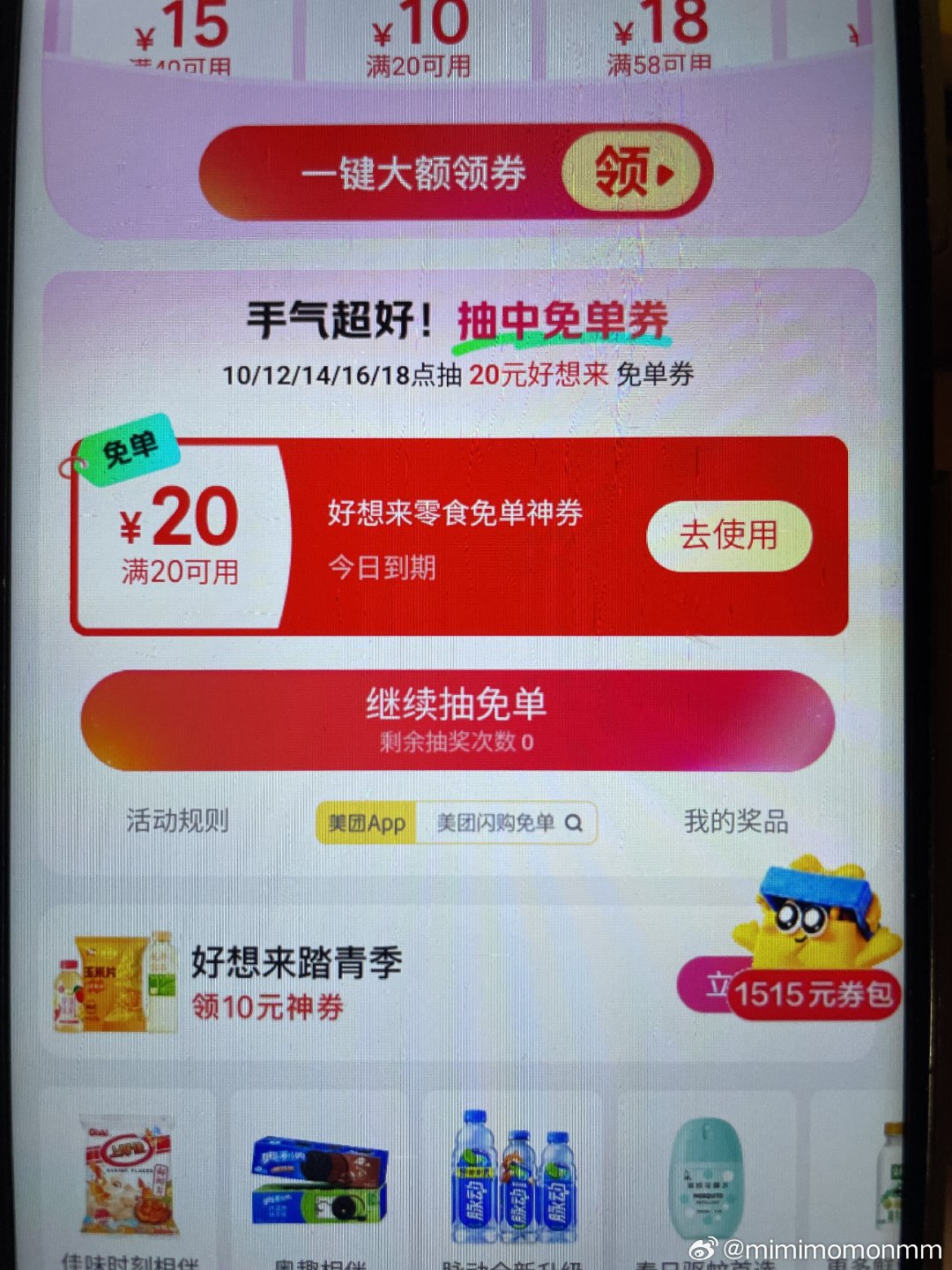Open the 1515元券包 floating coupon pack
952x1270 pixels.
click(811, 992)
